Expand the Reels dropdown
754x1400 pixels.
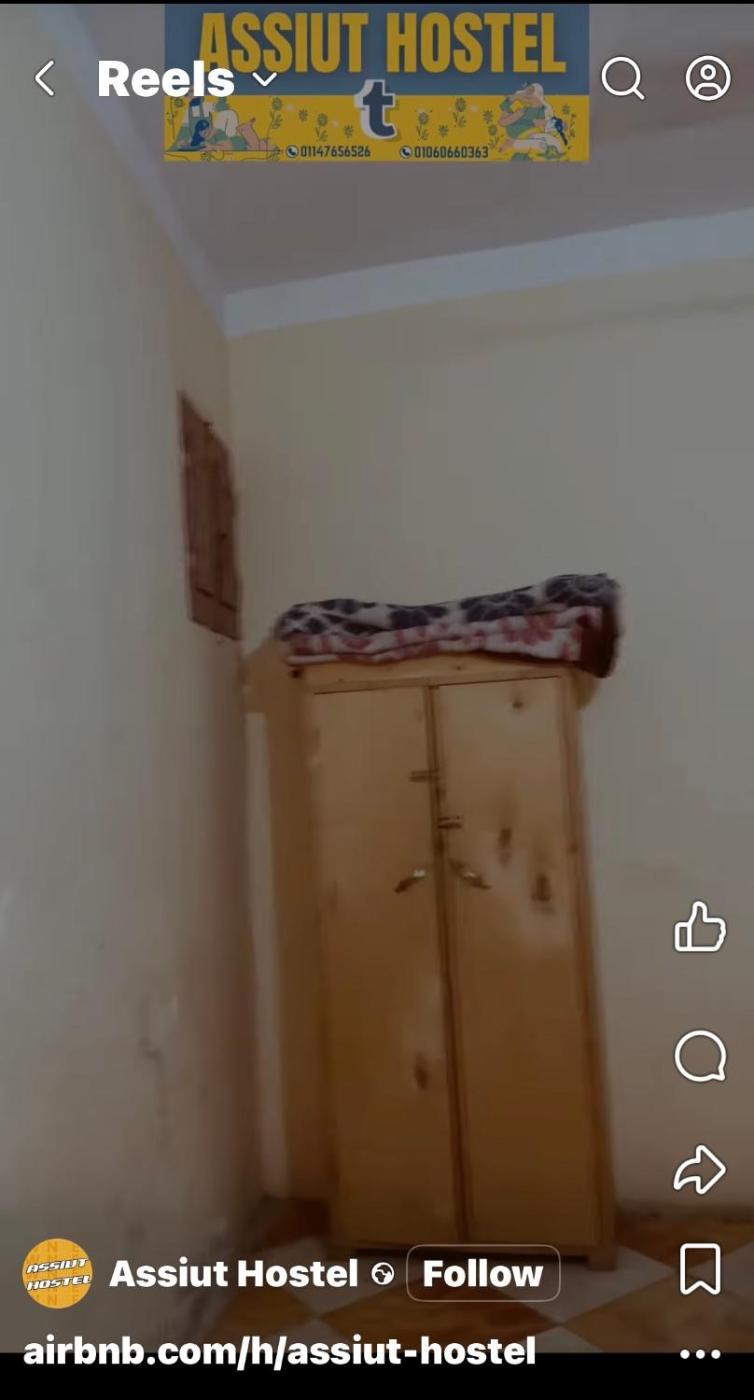[x=265, y=79]
